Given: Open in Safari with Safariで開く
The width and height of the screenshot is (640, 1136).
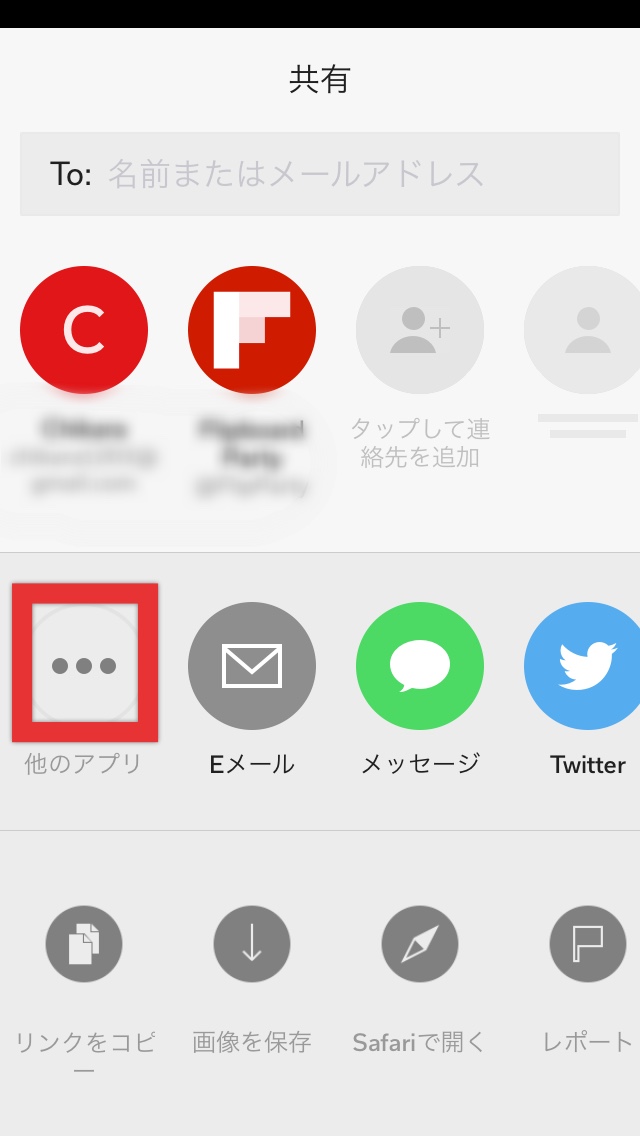Looking at the screenshot, I should (x=420, y=944).
